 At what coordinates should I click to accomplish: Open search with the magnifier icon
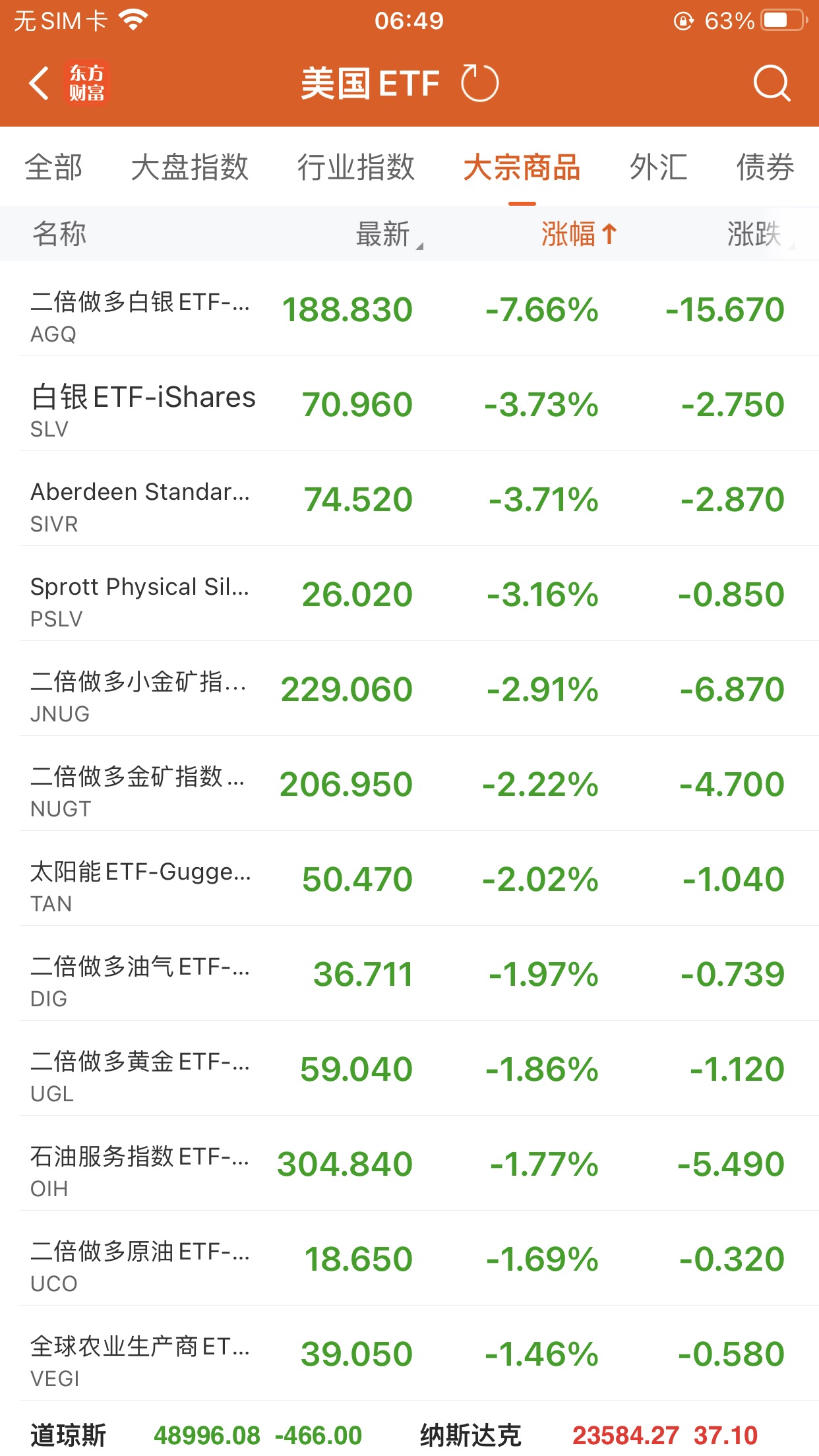[771, 84]
